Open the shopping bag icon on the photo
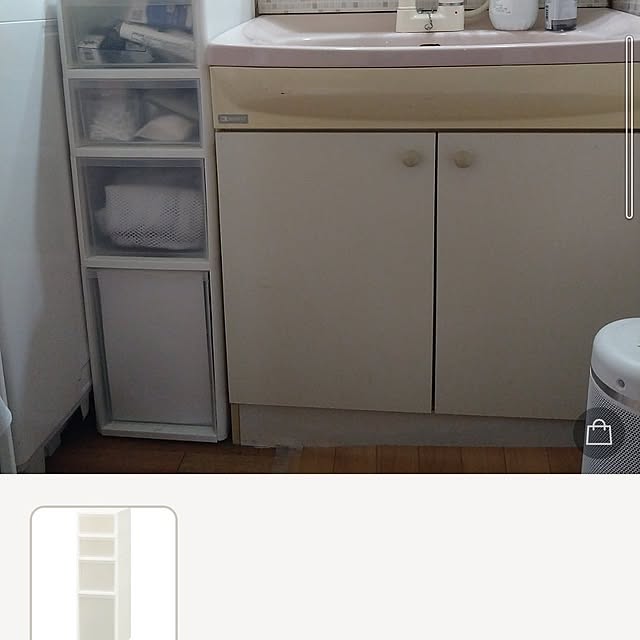This screenshot has width=640, height=640. [599, 432]
